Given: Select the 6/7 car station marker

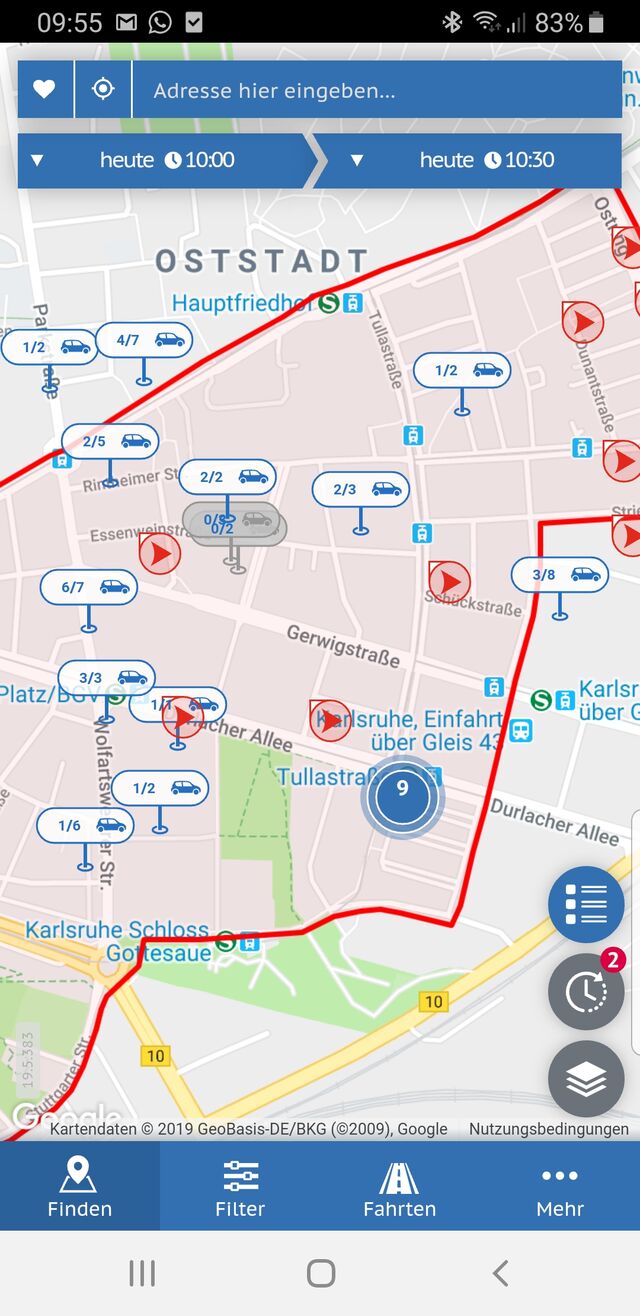Looking at the screenshot, I should click(89, 588).
